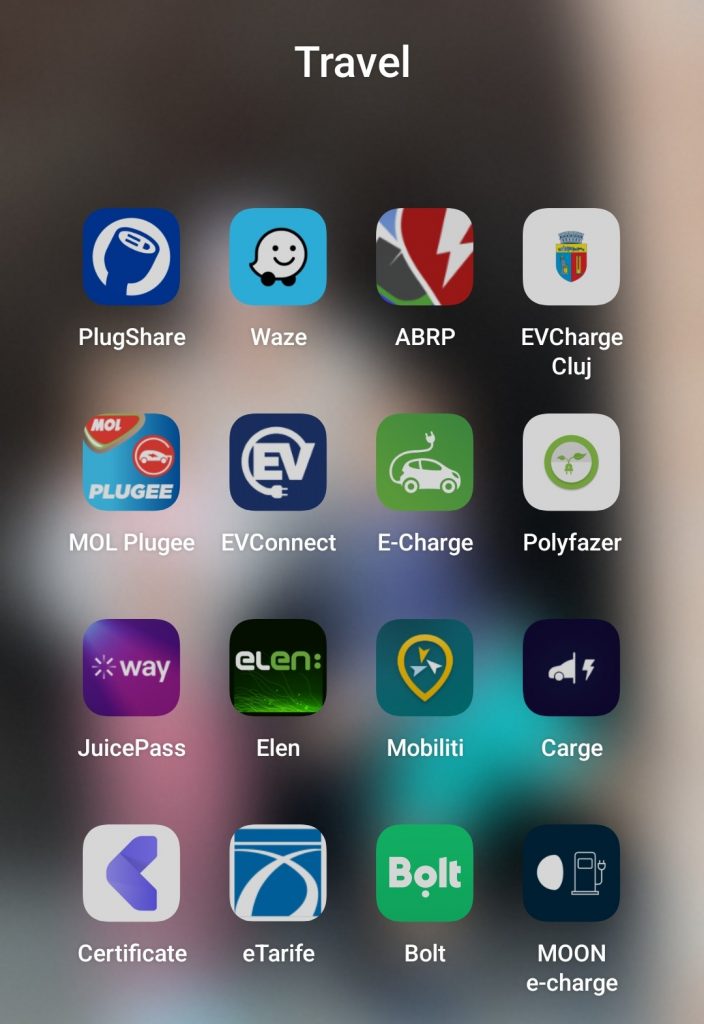Screen dimensions: 704x1024
Task: Open the ABRP route planner app
Action: [x=425, y=256]
